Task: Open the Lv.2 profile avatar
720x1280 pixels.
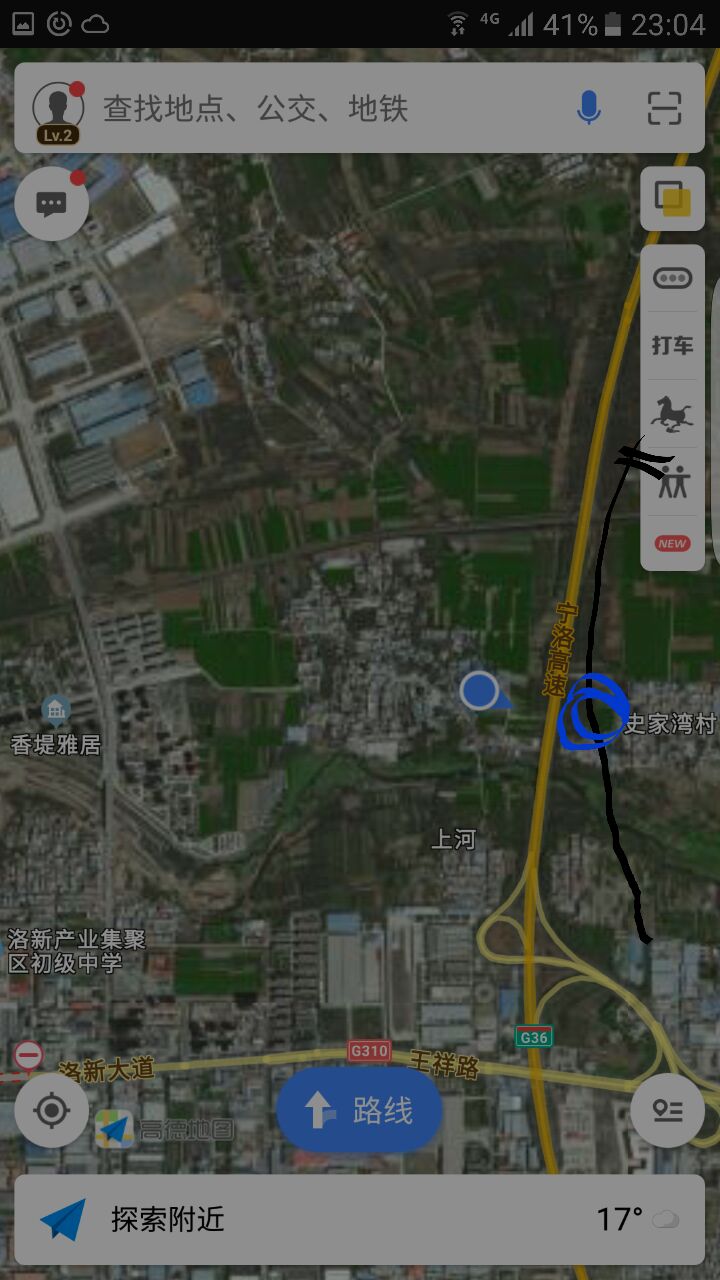Action: (57, 109)
